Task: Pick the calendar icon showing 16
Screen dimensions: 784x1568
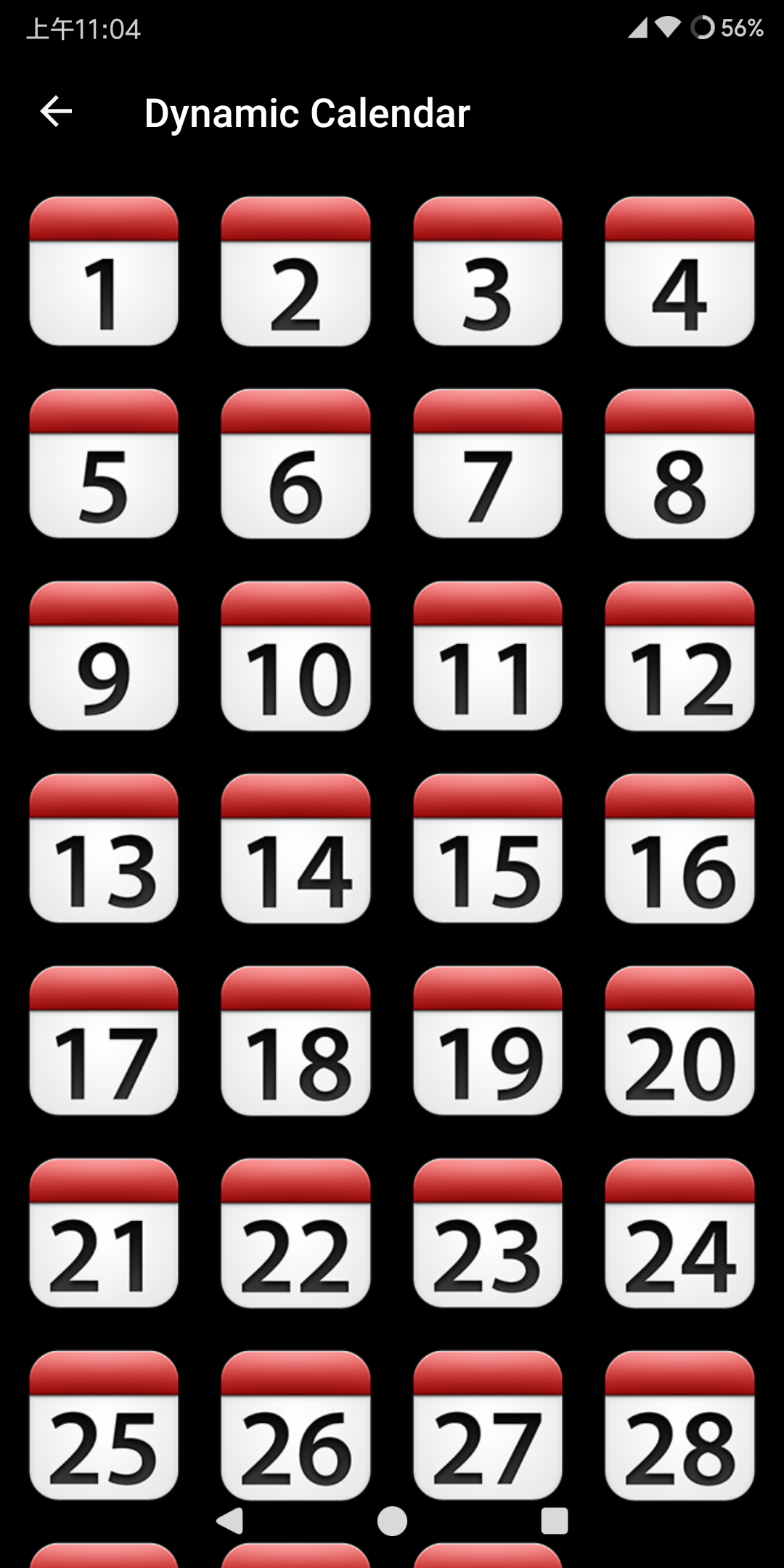Action: point(679,849)
